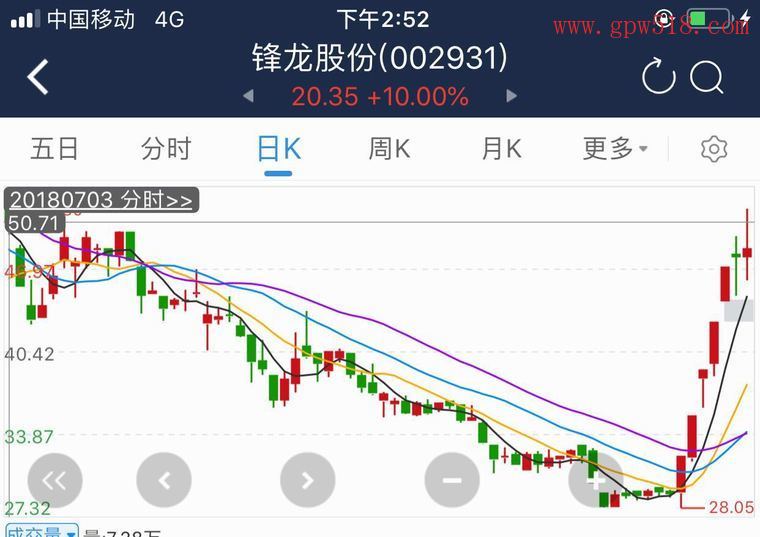Open chart settings gear

tap(713, 149)
